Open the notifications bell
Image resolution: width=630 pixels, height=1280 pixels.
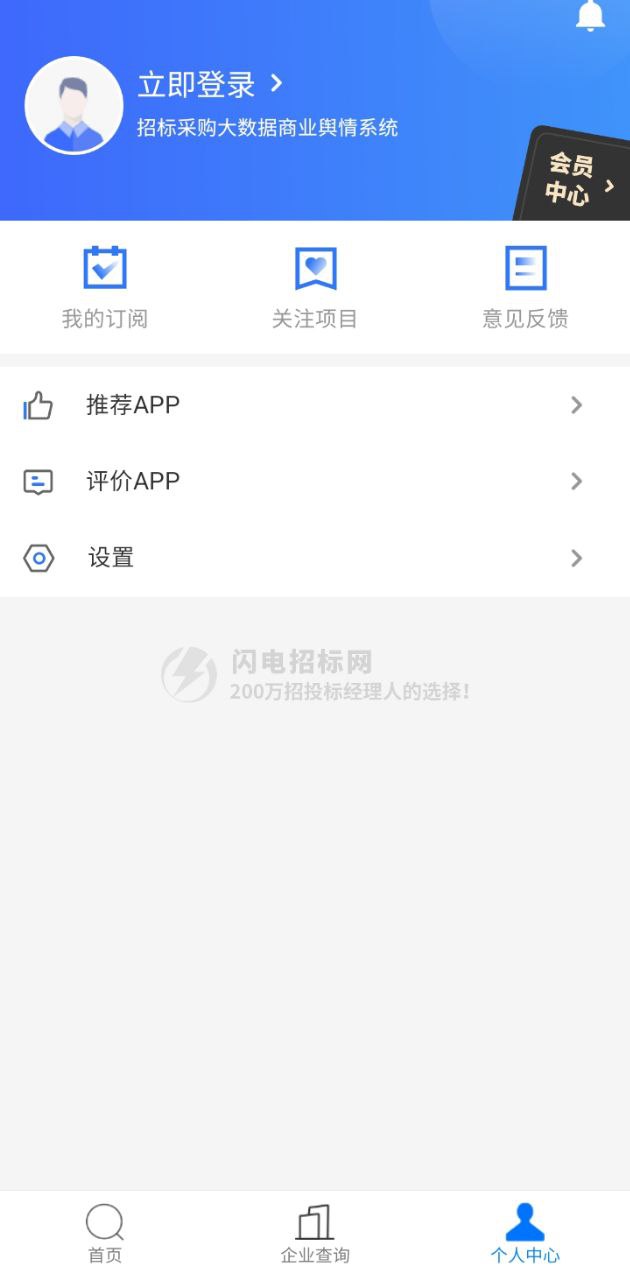(x=591, y=14)
